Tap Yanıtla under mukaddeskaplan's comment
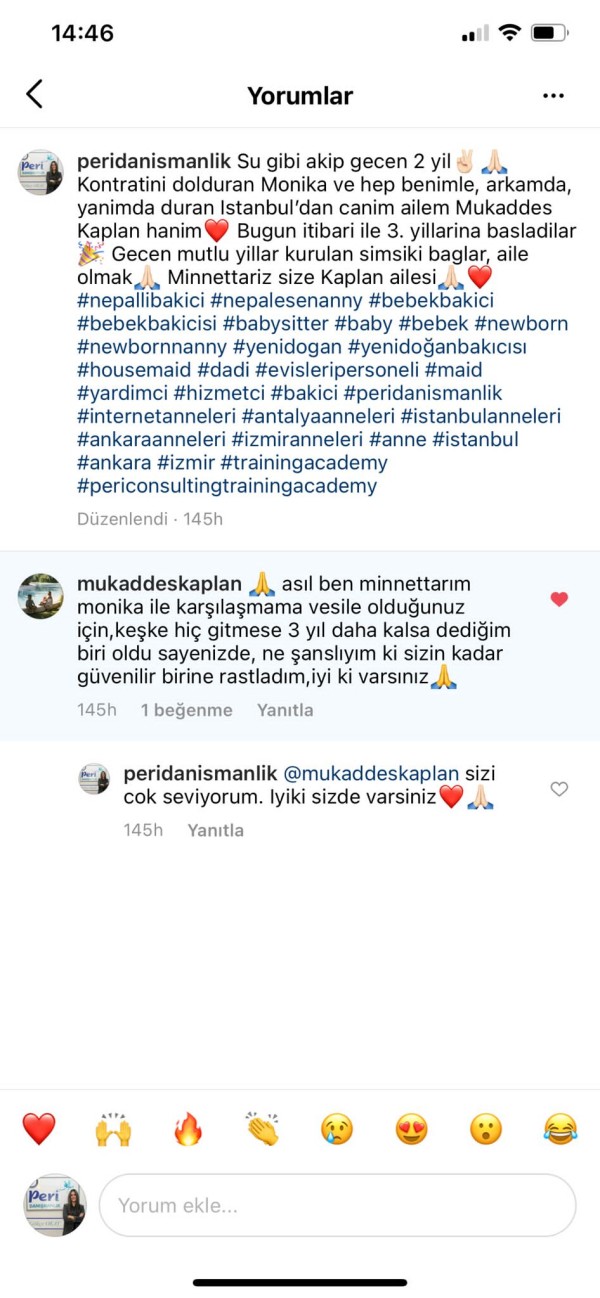Screen dimensions: 600x1298 (285, 710)
